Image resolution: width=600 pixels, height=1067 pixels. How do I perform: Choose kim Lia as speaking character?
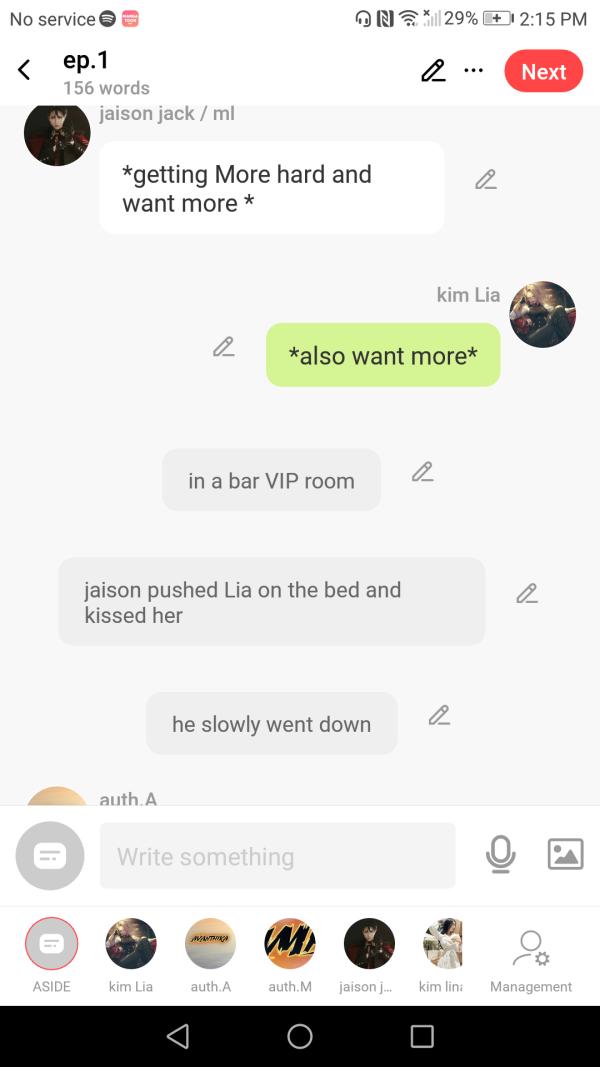pos(131,944)
